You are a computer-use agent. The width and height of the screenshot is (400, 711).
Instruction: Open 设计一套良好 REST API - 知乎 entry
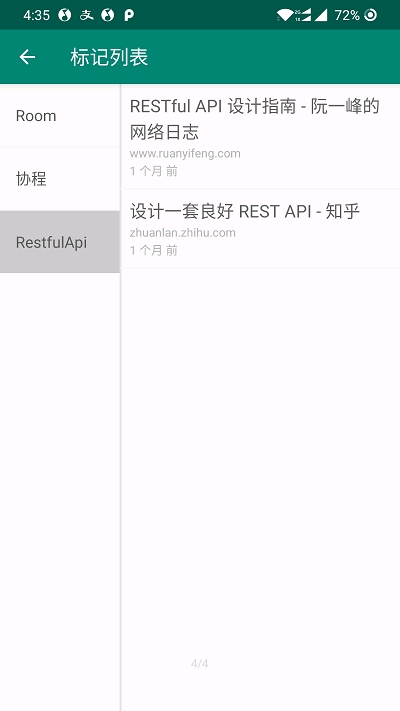pyautogui.click(x=260, y=229)
